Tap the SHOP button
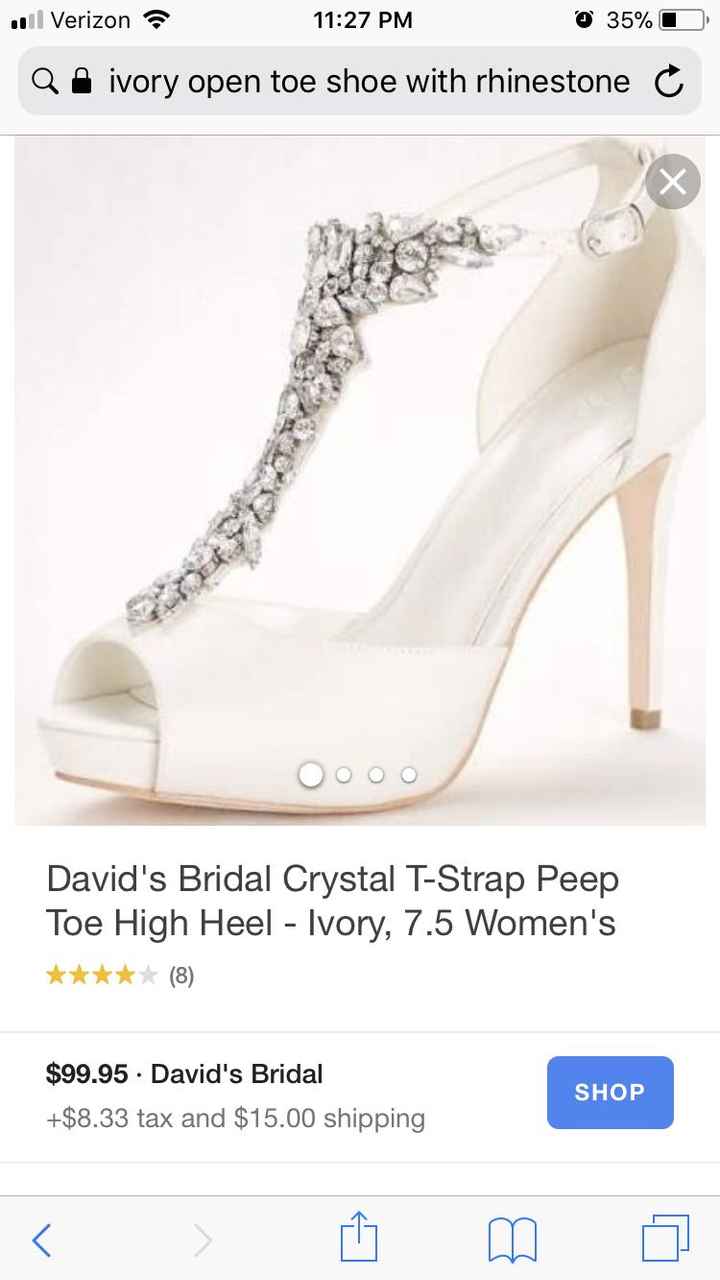The height and width of the screenshot is (1280, 720). click(x=609, y=1092)
